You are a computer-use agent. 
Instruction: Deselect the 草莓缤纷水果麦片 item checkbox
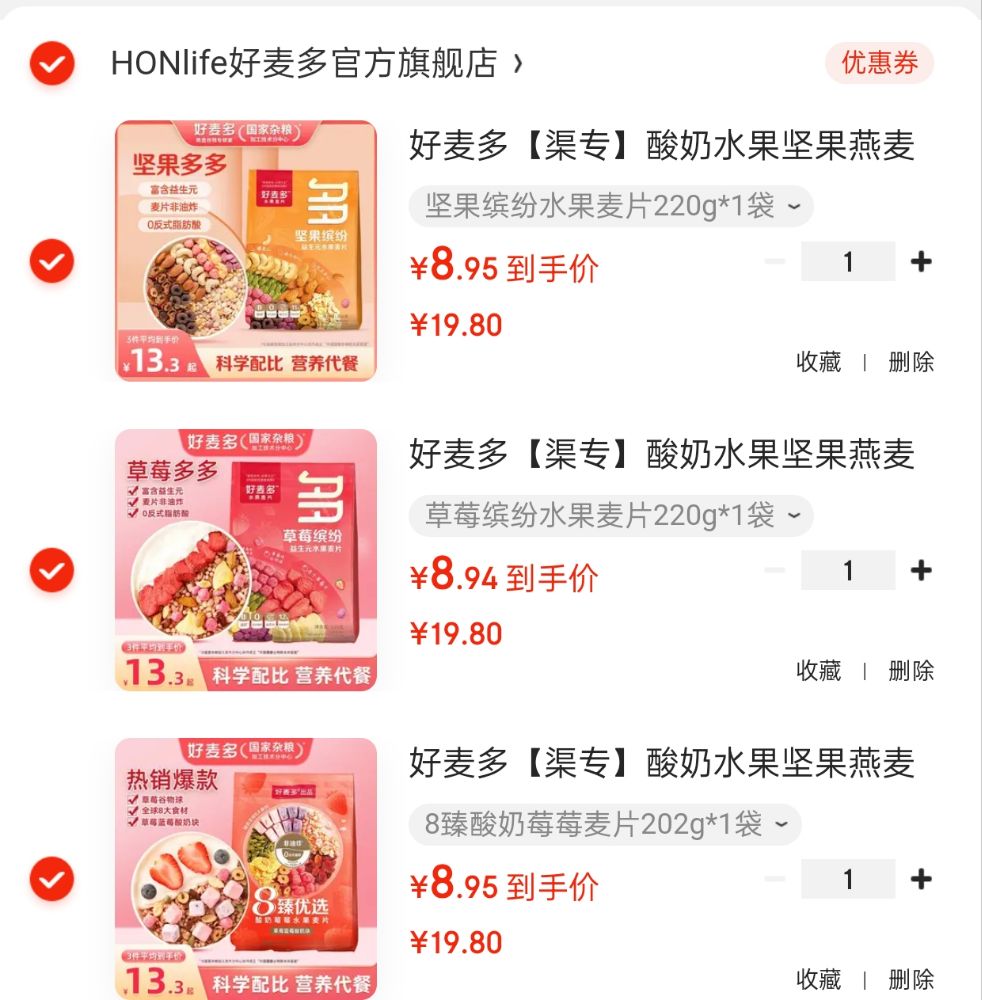click(51, 571)
